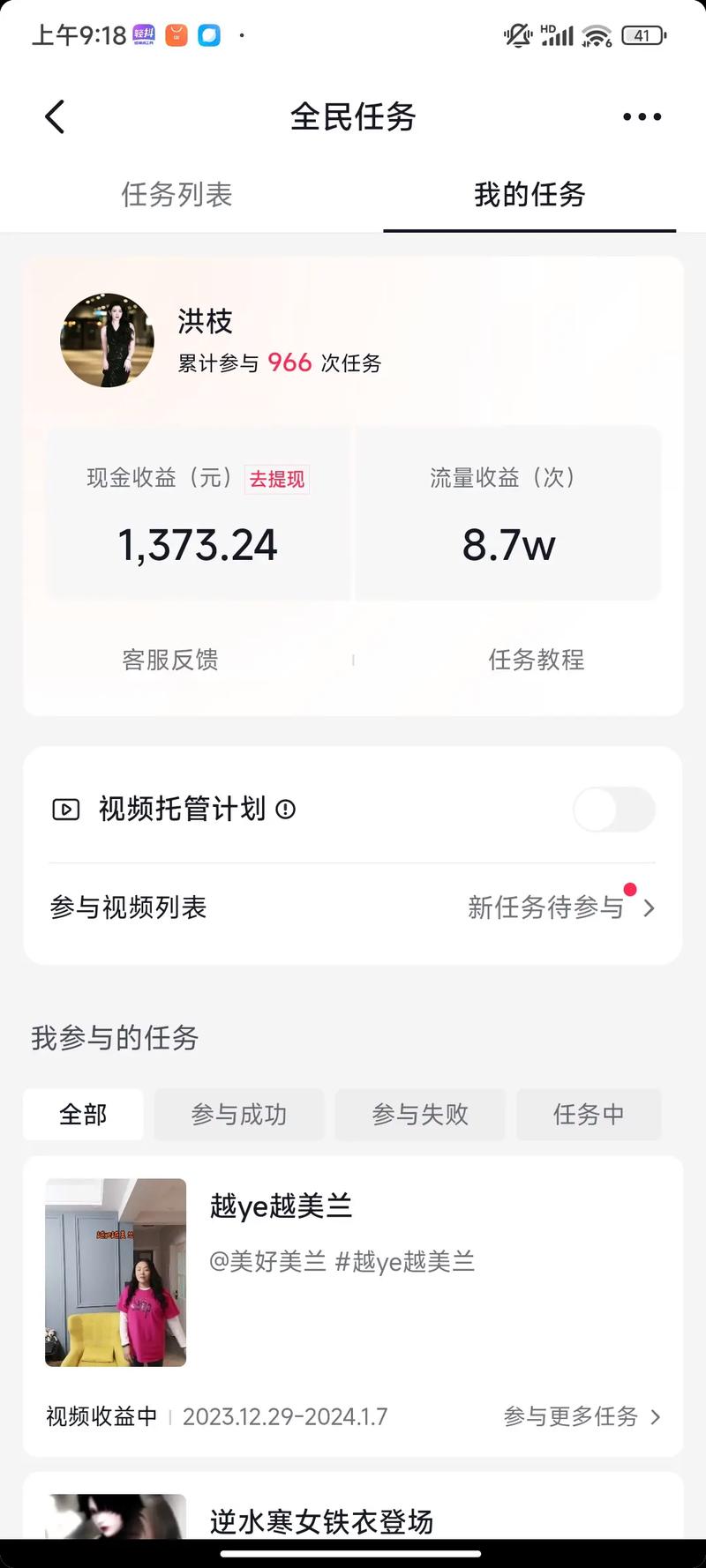Show 参与失败 tasks only
The image size is (706, 1568).
tap(420, 1115)
